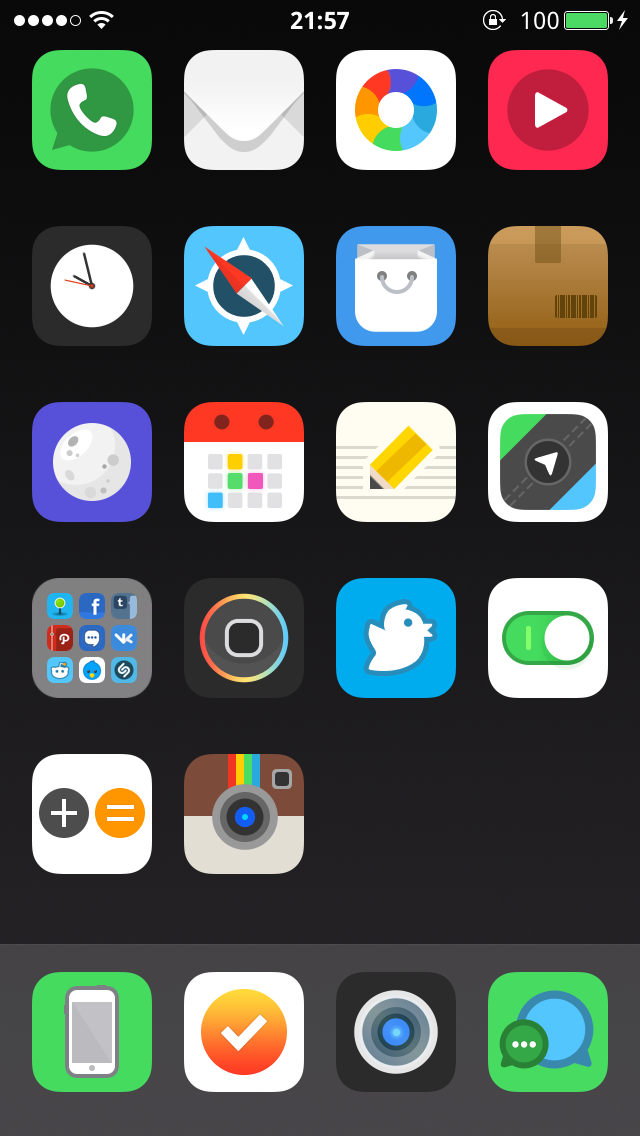Open Cydia brown box app

tap(548, 286)
